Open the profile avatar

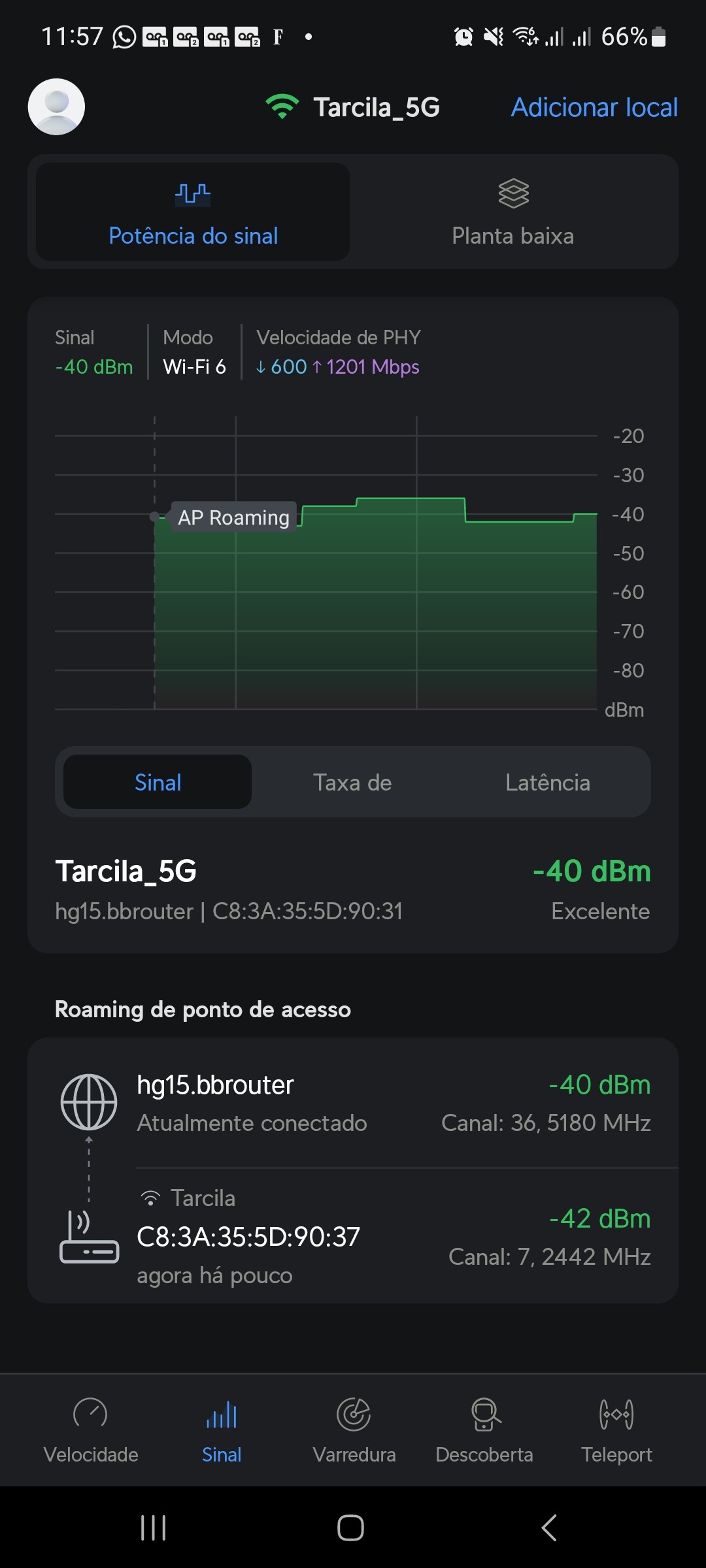(56, 107)
